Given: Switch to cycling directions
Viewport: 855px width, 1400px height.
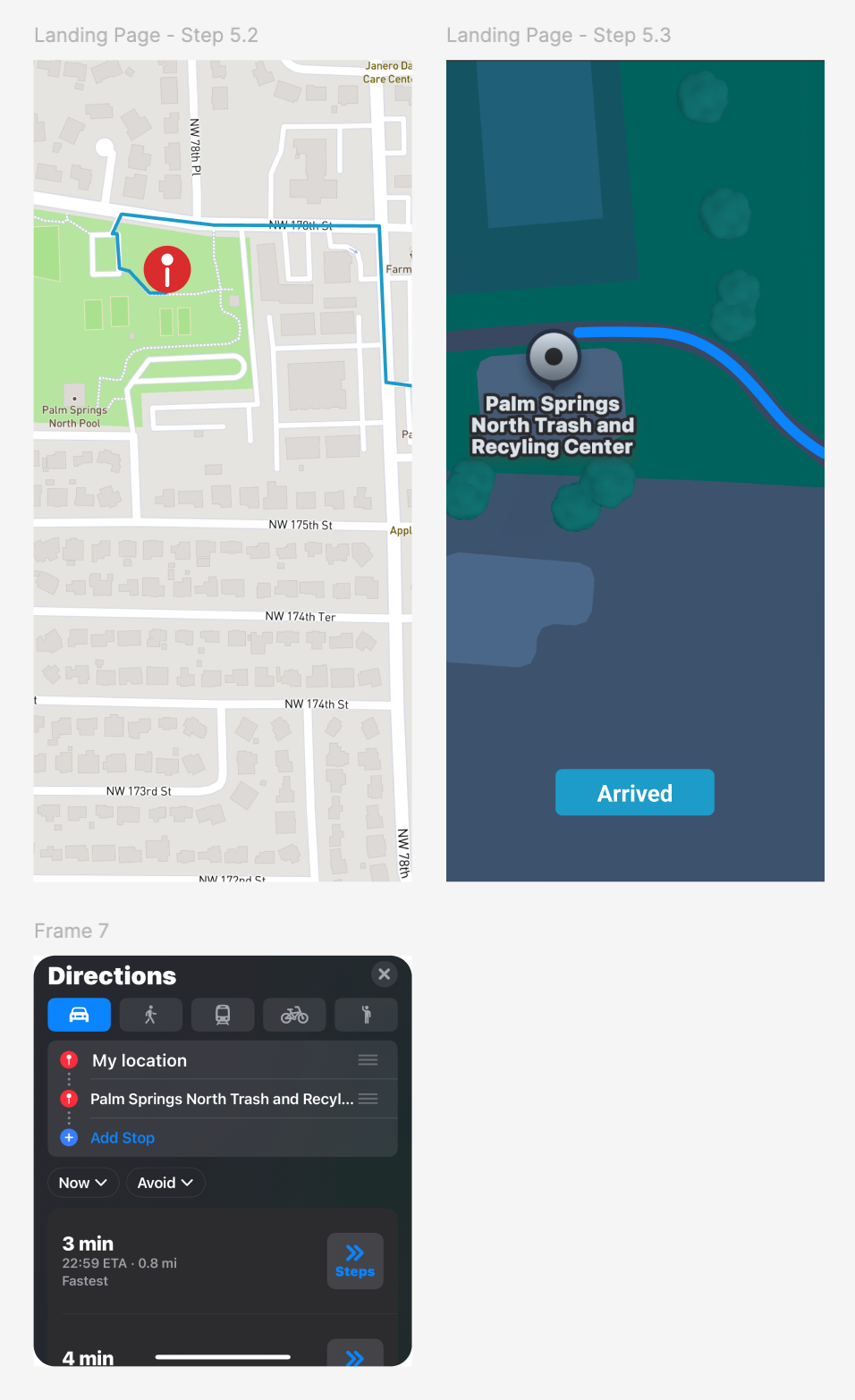Looking at the screenshot, I should tap(294, 1015).
